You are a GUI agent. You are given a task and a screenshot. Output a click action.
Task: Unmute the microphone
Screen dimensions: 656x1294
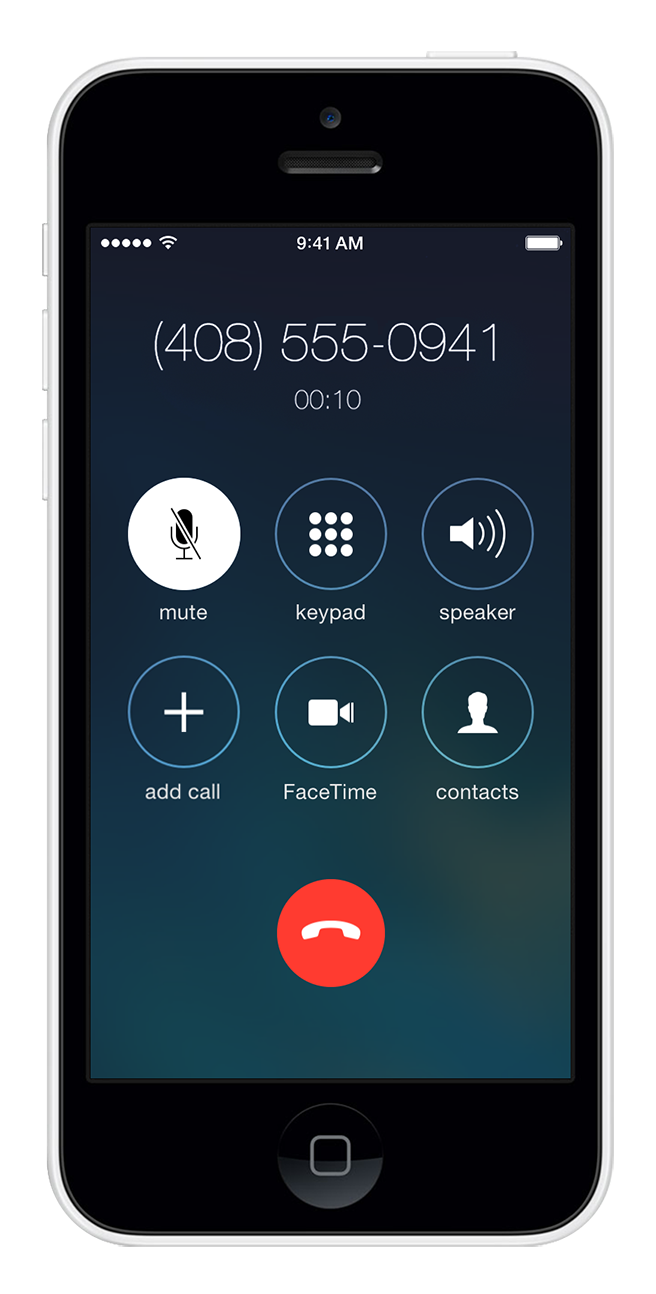(184, 534)
